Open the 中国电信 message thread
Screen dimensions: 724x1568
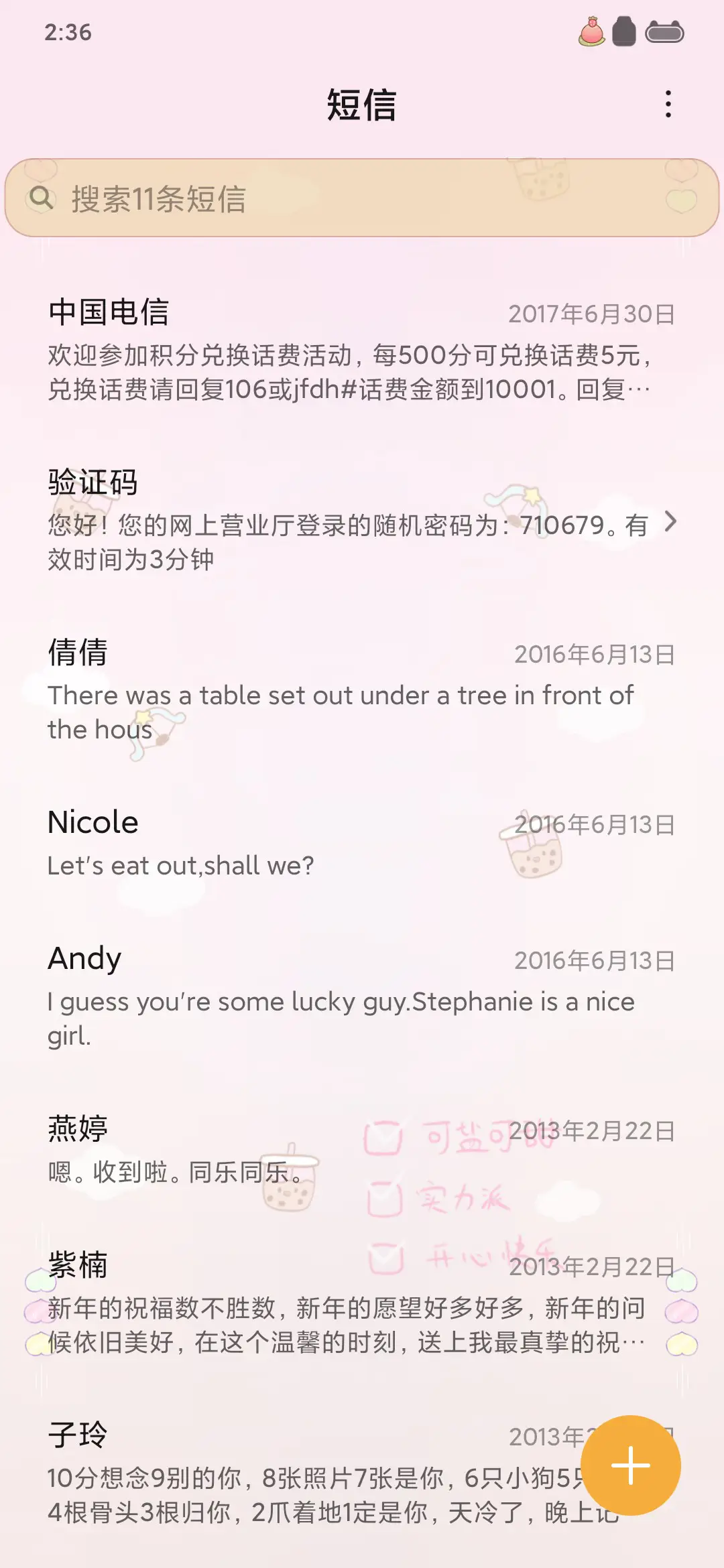362,350
